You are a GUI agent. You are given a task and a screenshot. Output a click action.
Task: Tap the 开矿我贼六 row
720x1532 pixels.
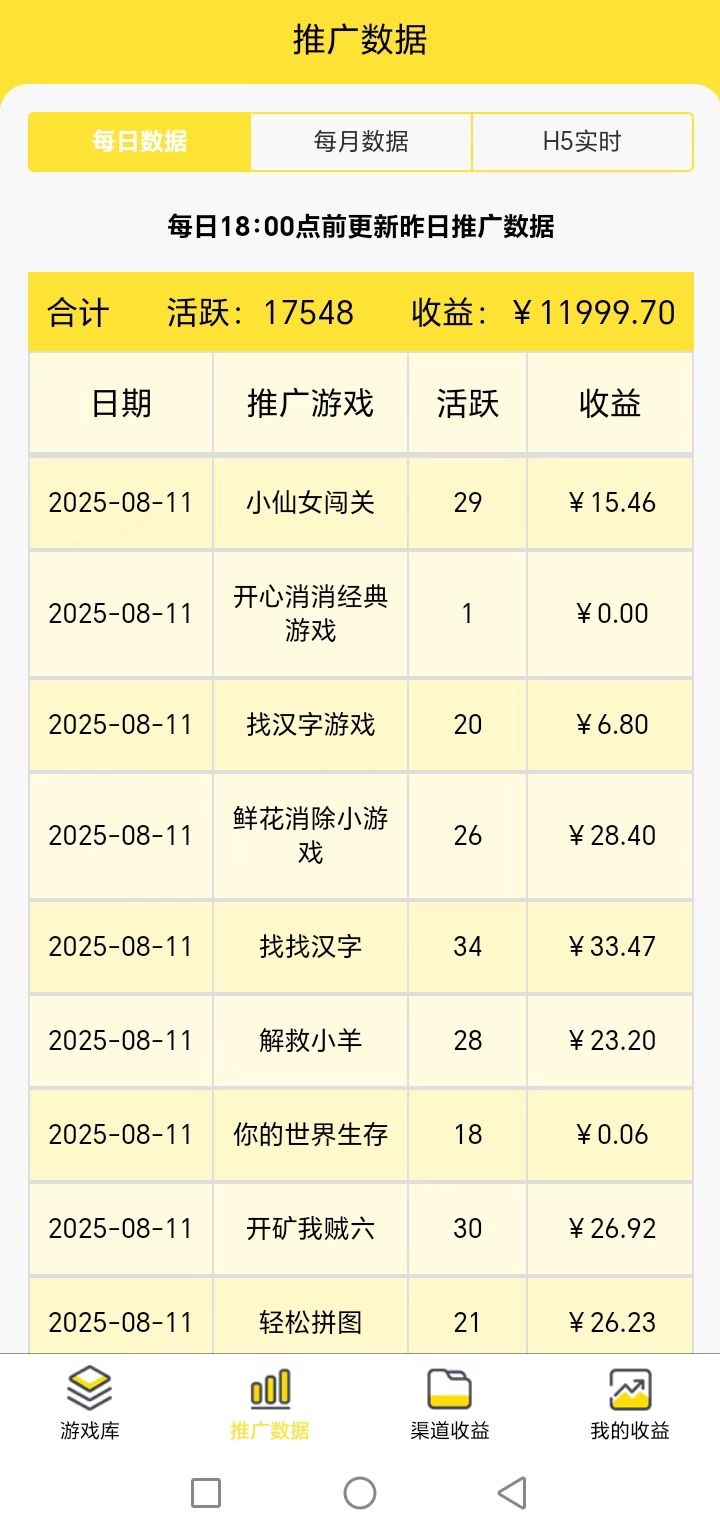click(x=360, y=1228)
